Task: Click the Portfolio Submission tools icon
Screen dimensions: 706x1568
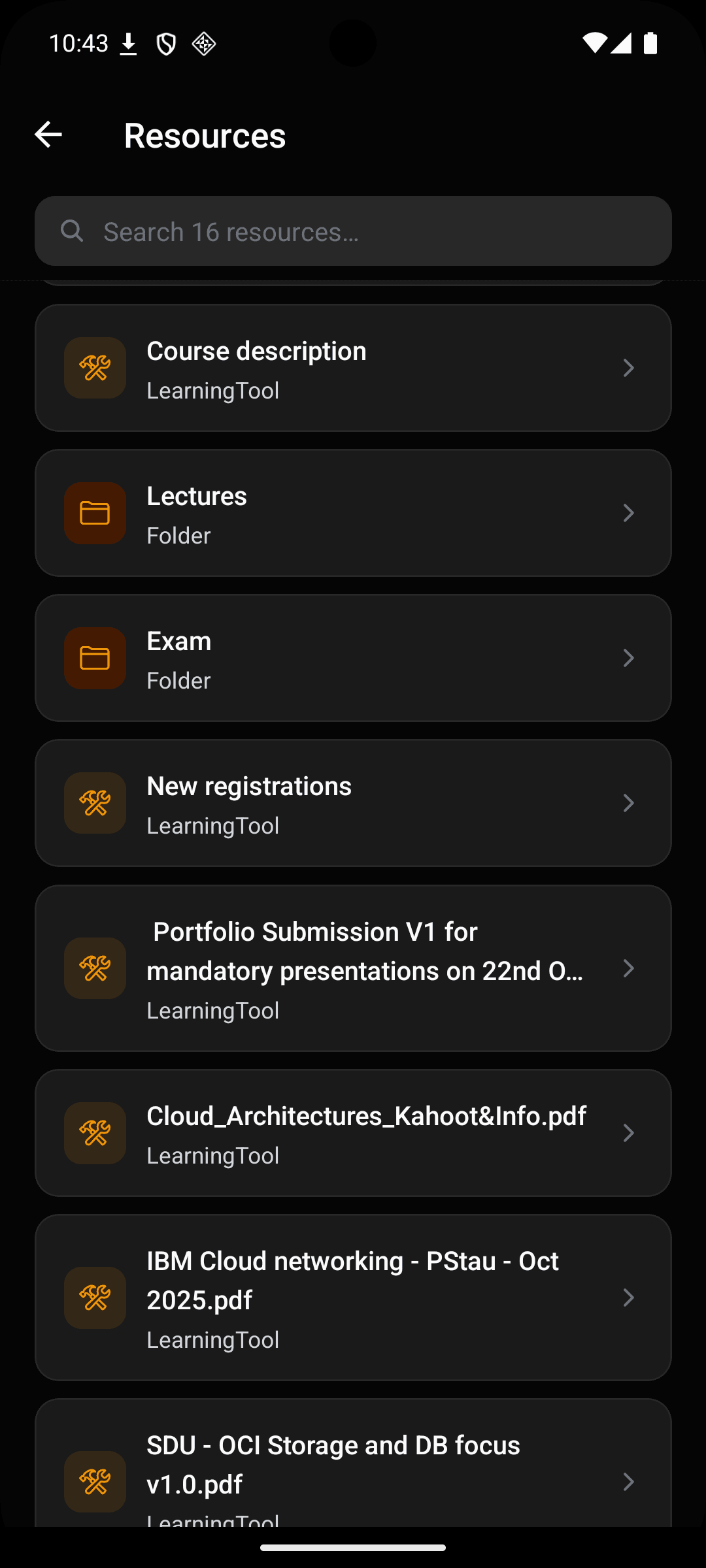Action: point(95,969)
